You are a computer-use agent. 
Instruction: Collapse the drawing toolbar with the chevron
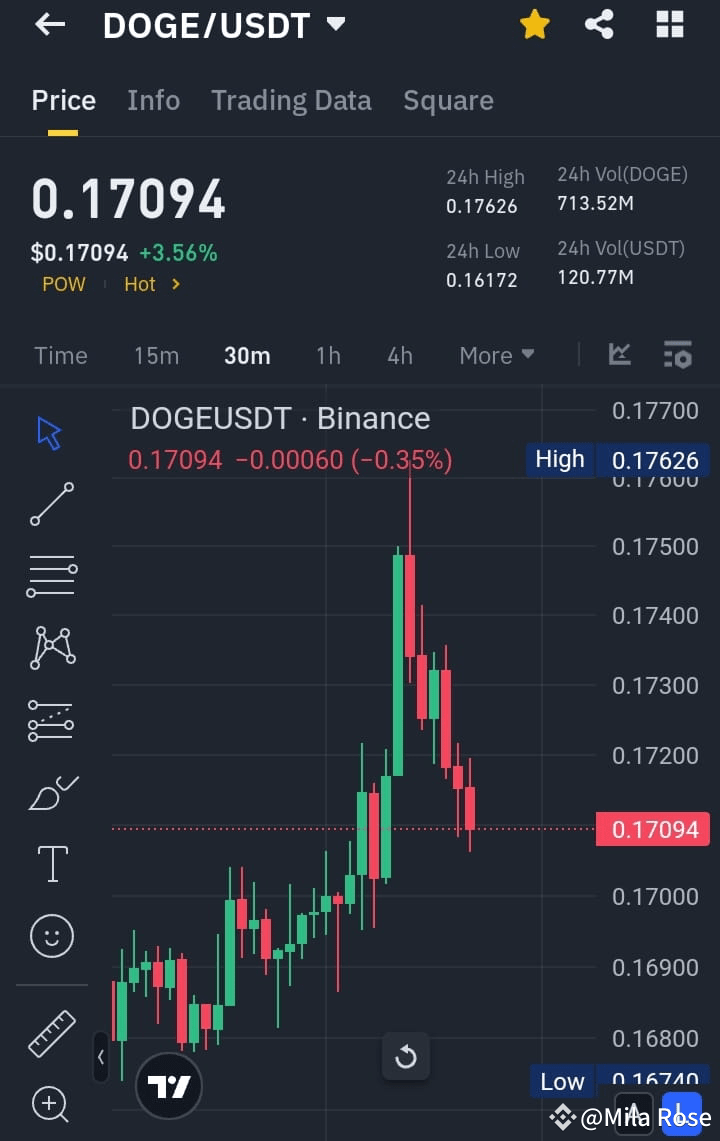click(x=100, y=1057)
